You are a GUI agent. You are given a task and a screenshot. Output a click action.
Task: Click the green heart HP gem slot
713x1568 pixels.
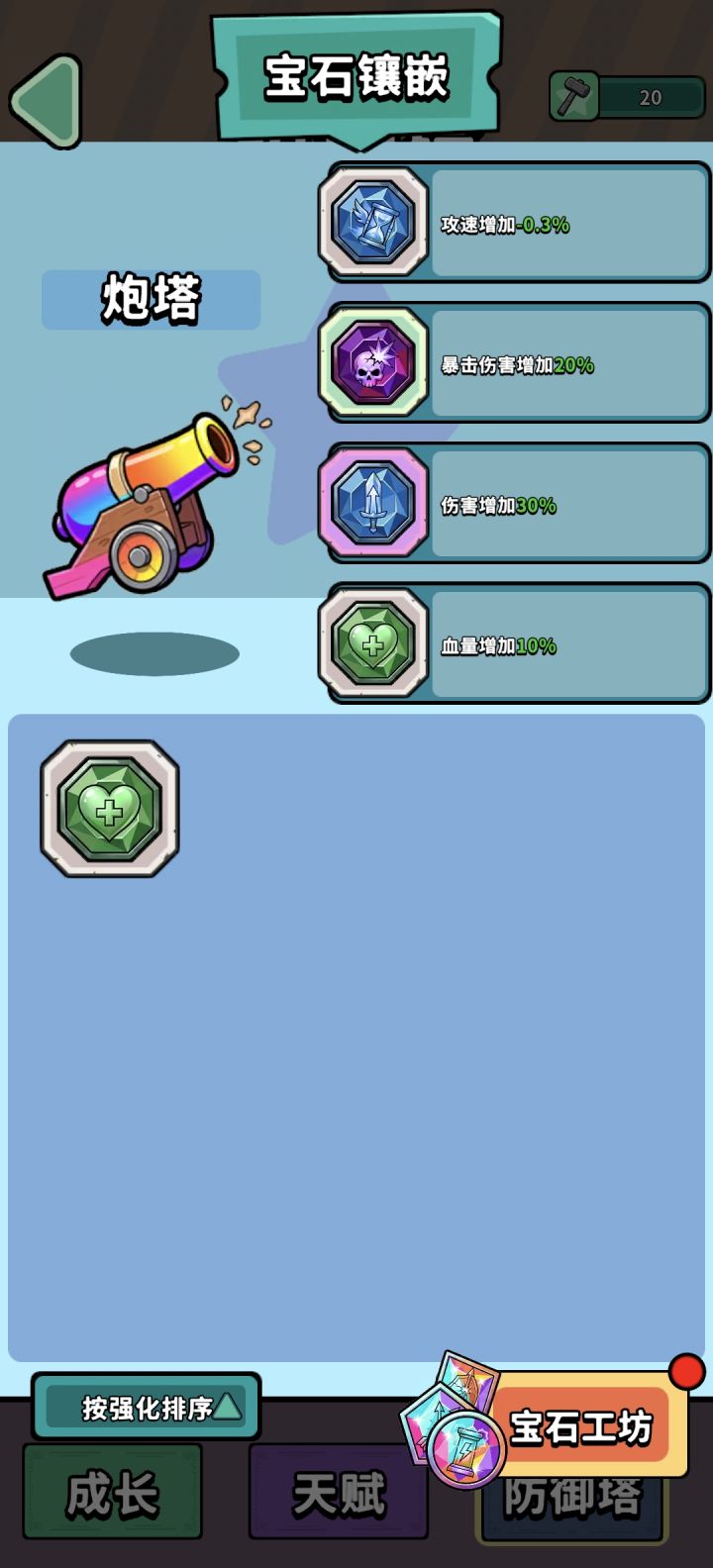pyautogui.click(x=374, y=643)
